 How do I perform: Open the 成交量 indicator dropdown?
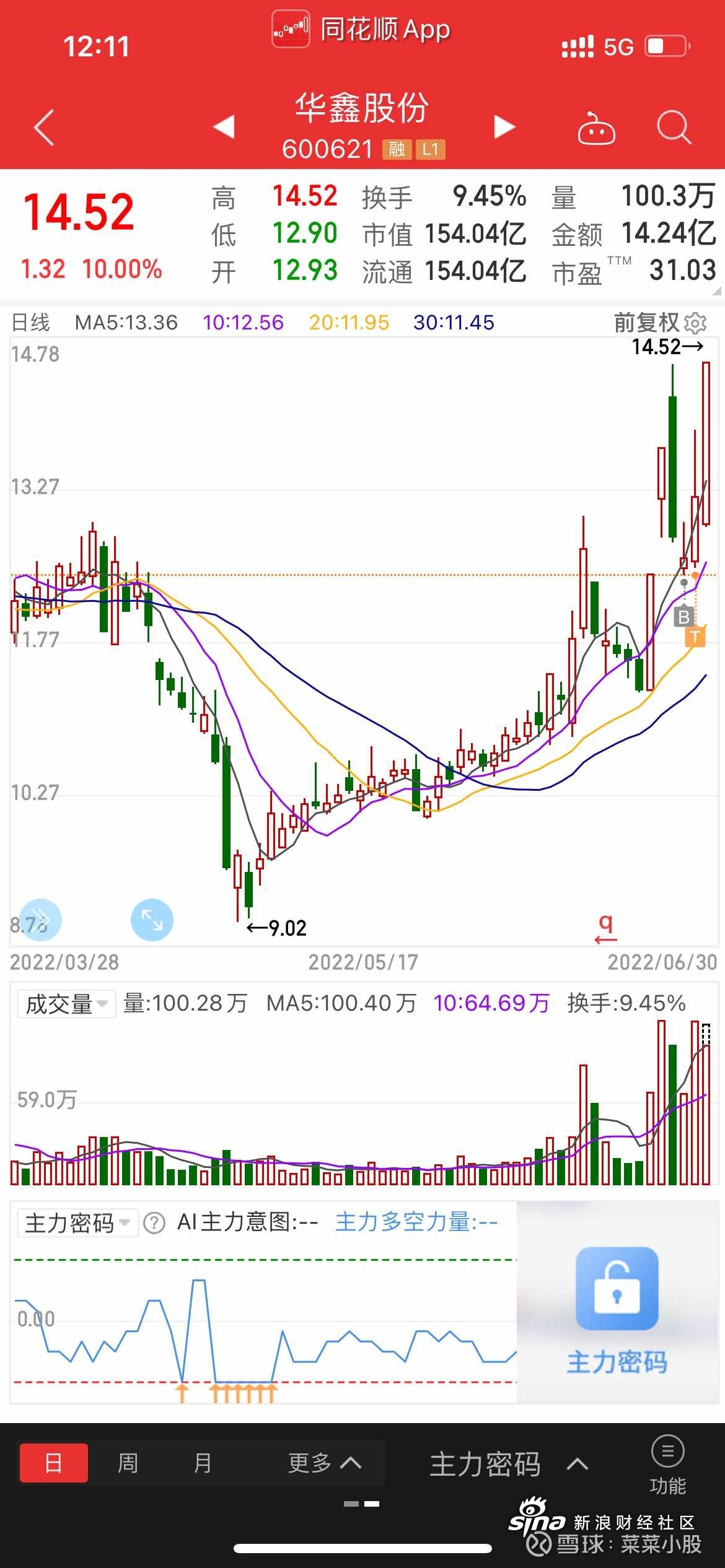(66, 1004)
